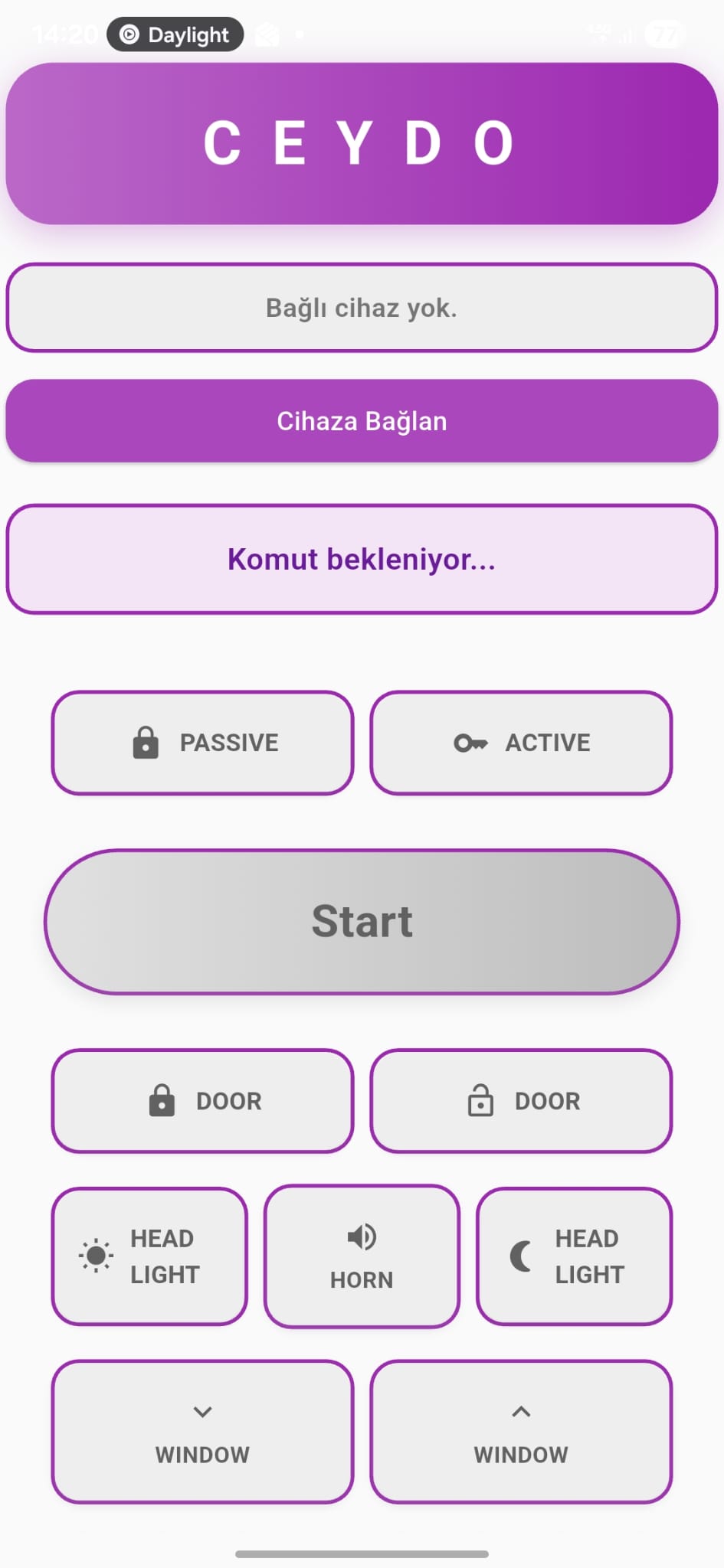Click the up chevron to raise WINDOW
This screenshot has width=724, height=1568.
point(521,1412)
